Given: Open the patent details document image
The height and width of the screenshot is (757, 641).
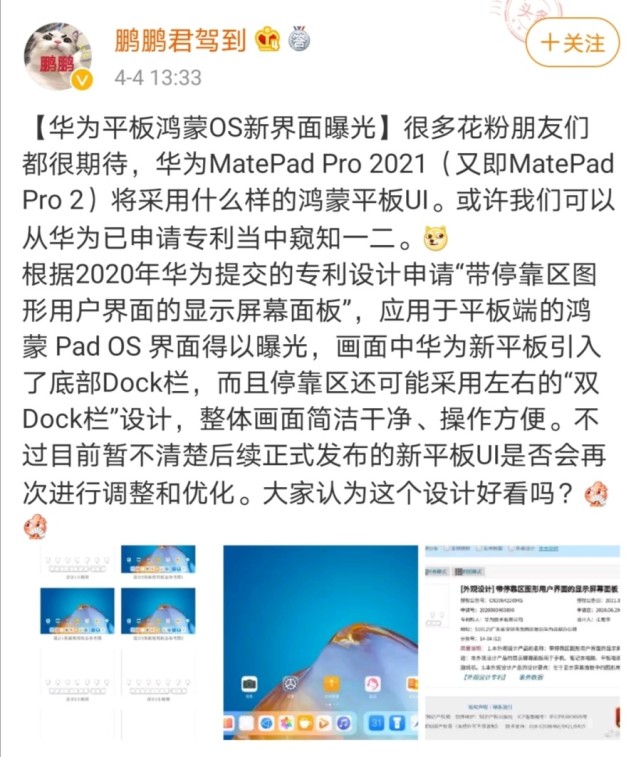Looking at the screenshot, I should pos(522,642).
